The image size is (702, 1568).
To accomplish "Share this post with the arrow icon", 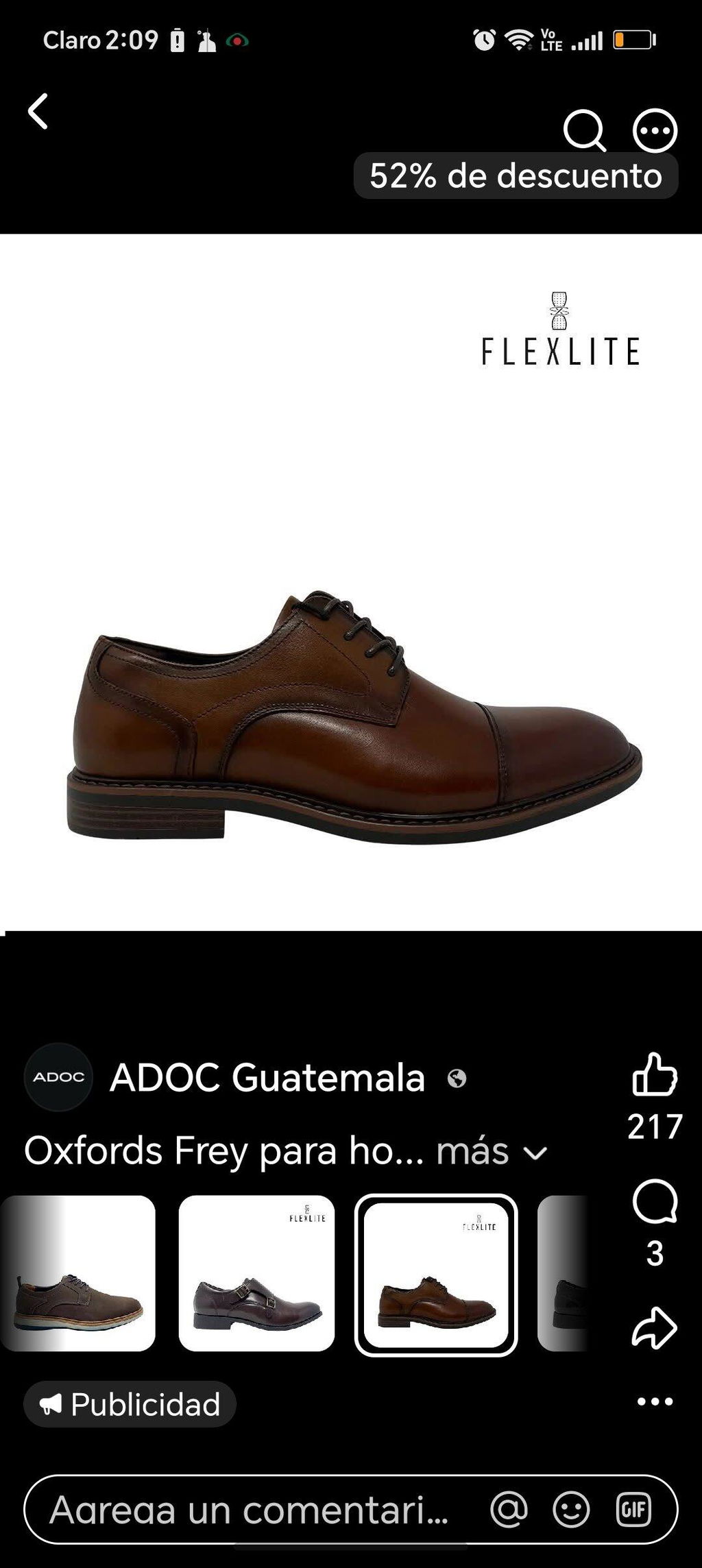I will (x=655, y=1328).
